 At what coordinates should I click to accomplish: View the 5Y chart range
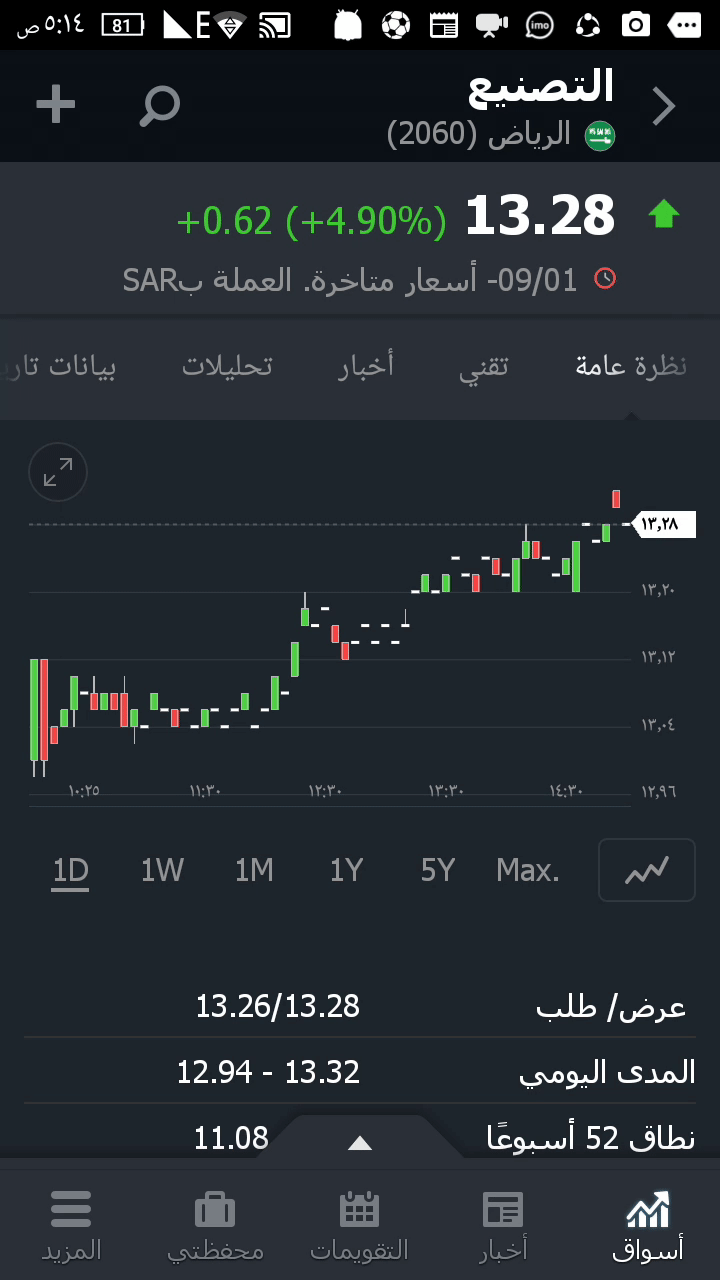click(x=438, y=871)
